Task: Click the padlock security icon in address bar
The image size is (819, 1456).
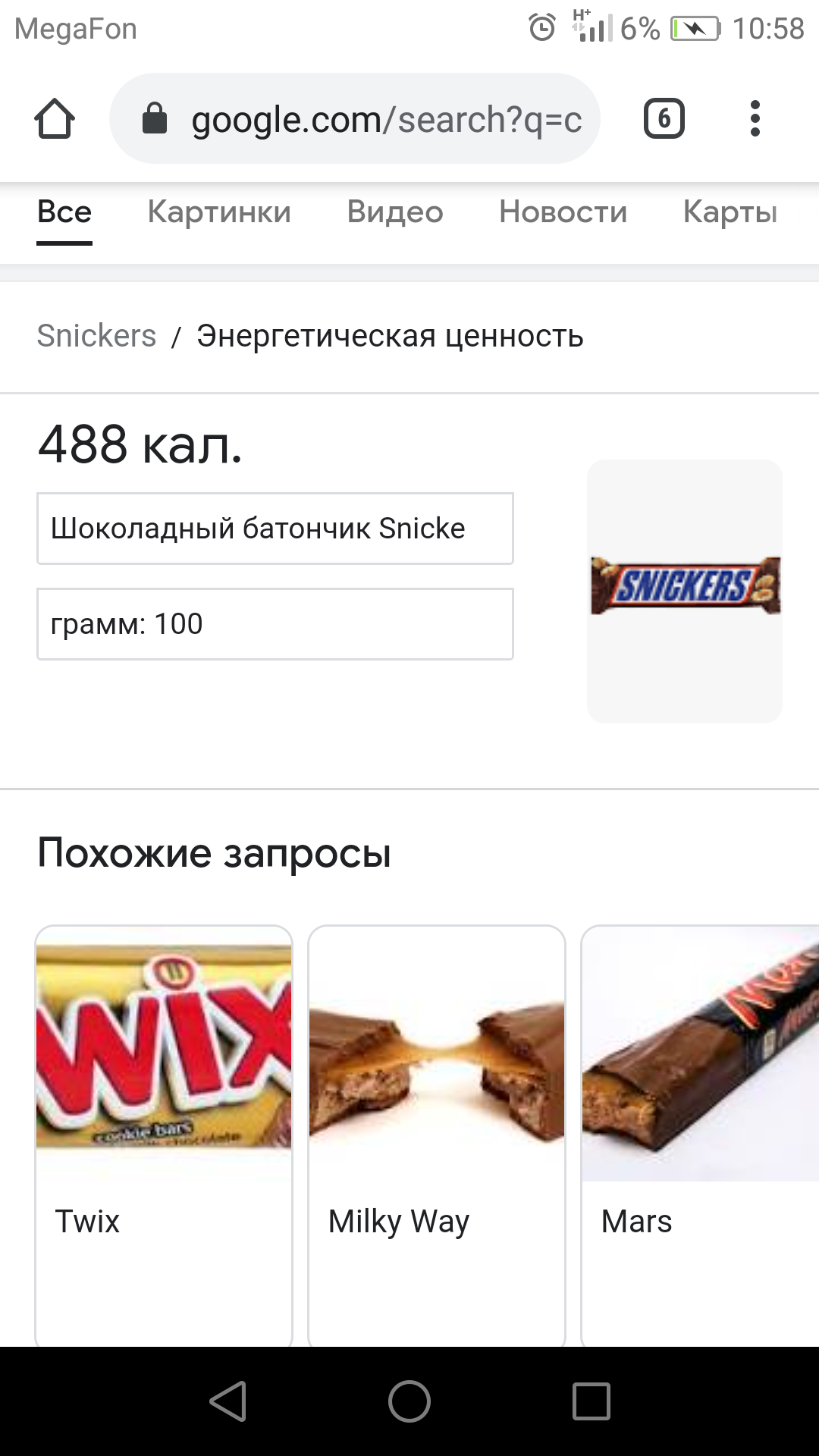Action: pos(155,118)
